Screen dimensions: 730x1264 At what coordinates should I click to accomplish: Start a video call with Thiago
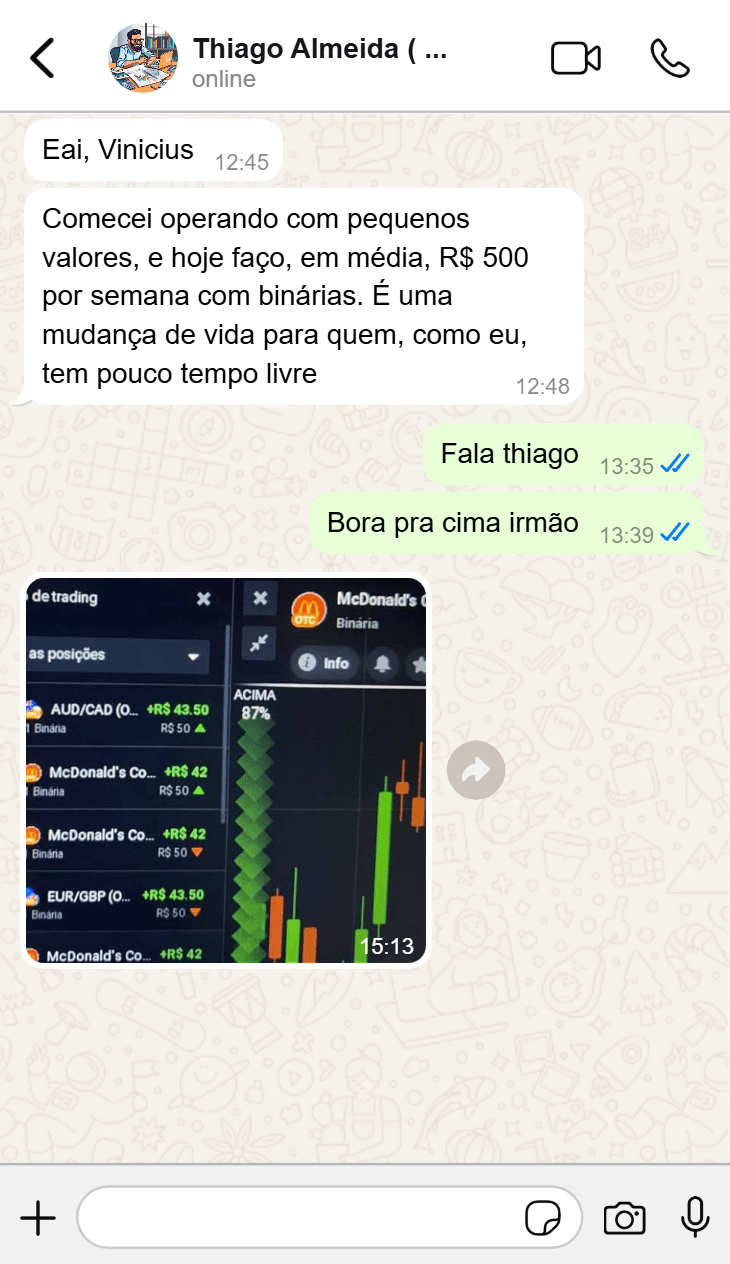576,59
